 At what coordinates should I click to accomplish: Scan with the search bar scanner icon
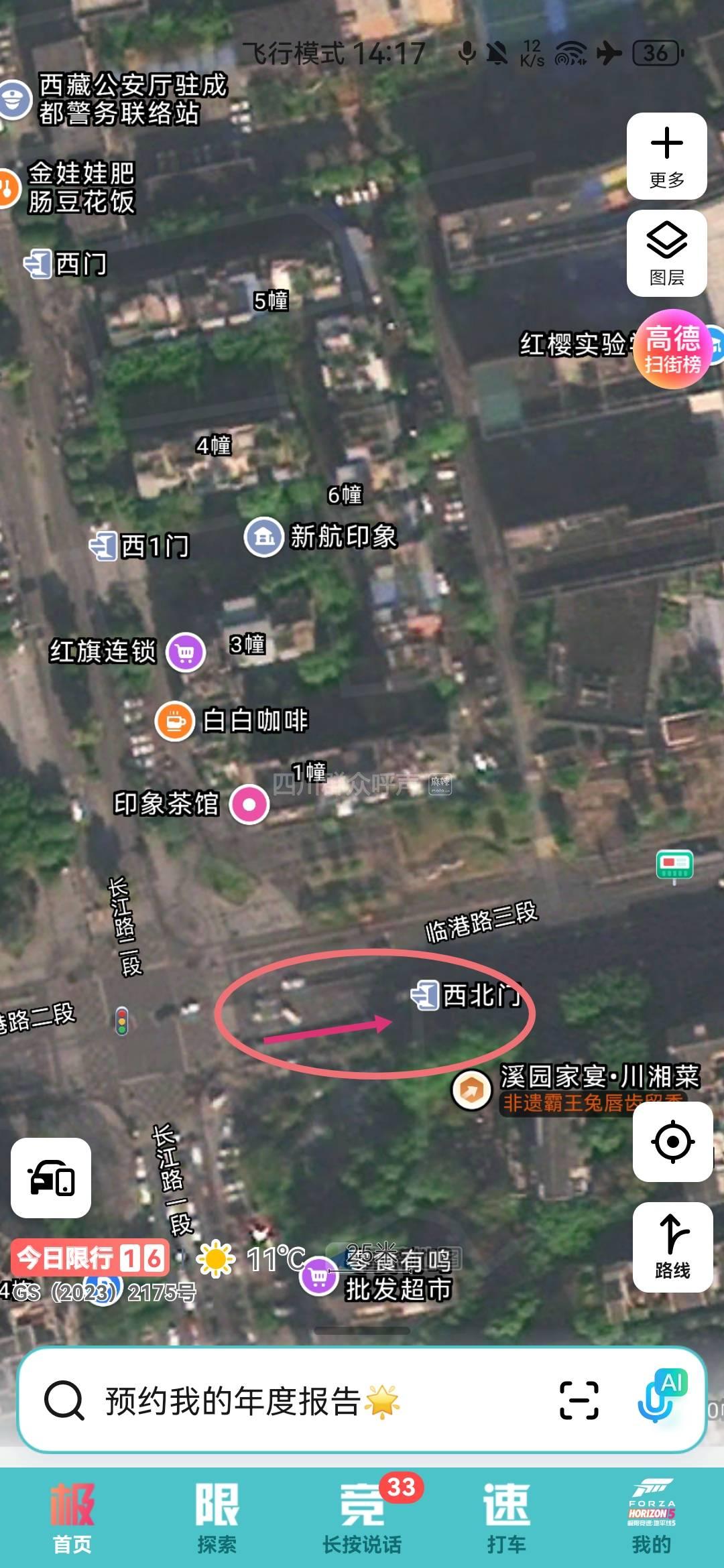[x=579, y=1400]
